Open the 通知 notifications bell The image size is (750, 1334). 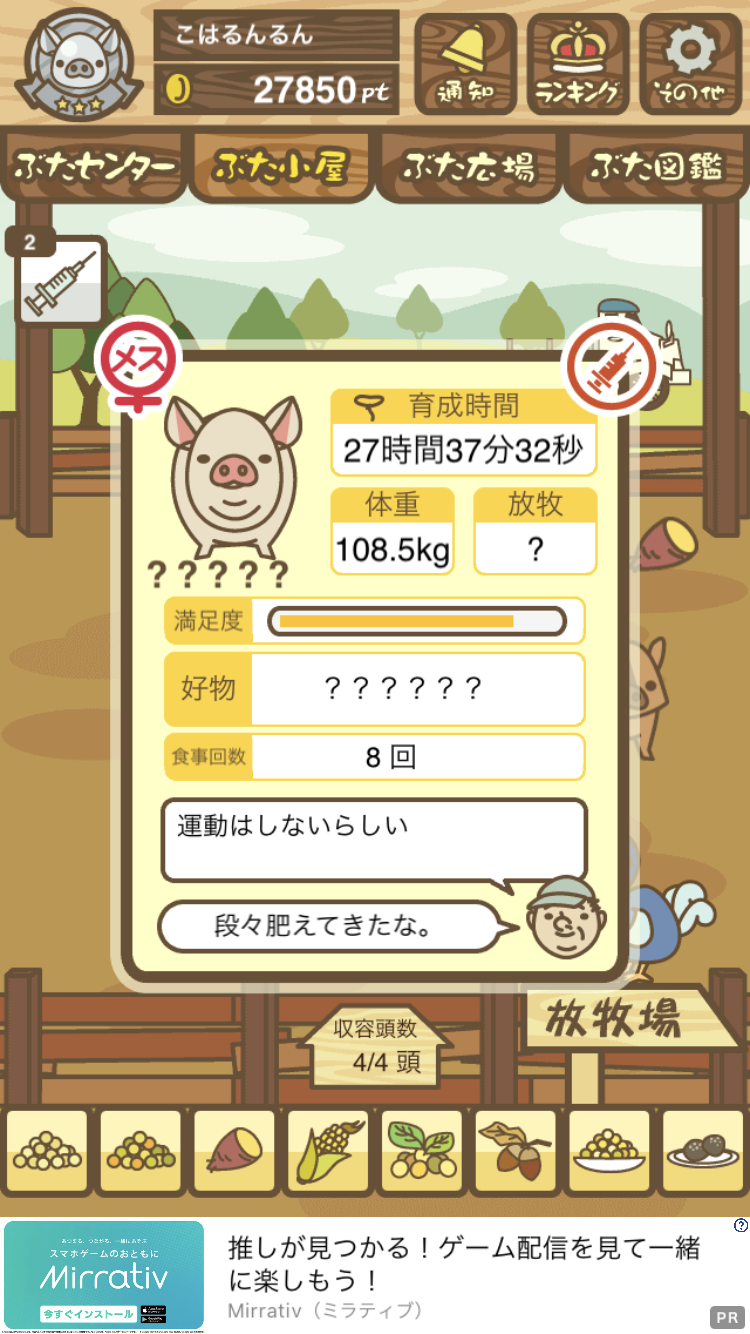[x=465, y=64]
